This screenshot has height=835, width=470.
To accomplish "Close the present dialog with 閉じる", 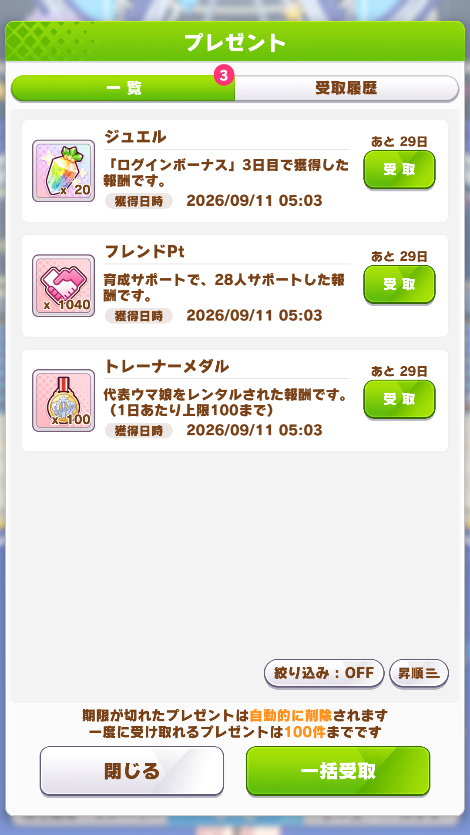I will click(x=132, y=771).
